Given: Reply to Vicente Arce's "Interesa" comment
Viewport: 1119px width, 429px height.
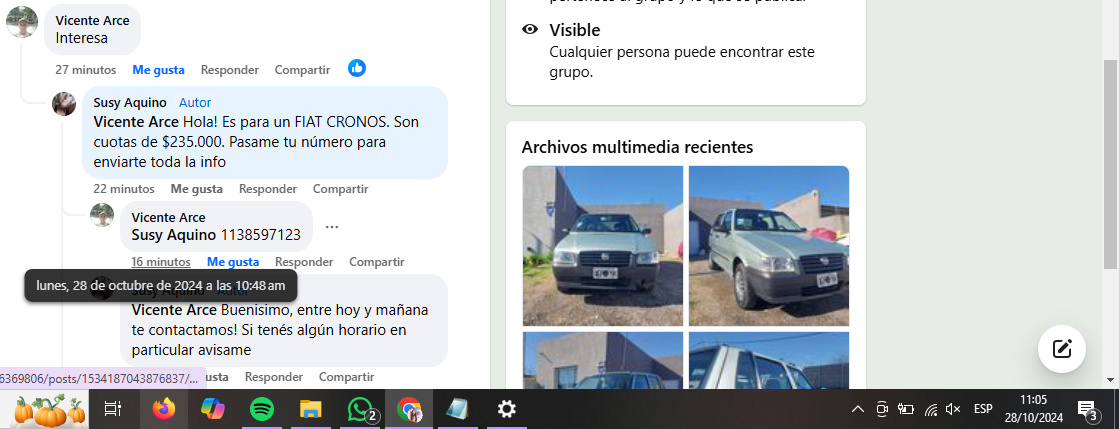Looking at the screenshot, I should tap(229, 70).
